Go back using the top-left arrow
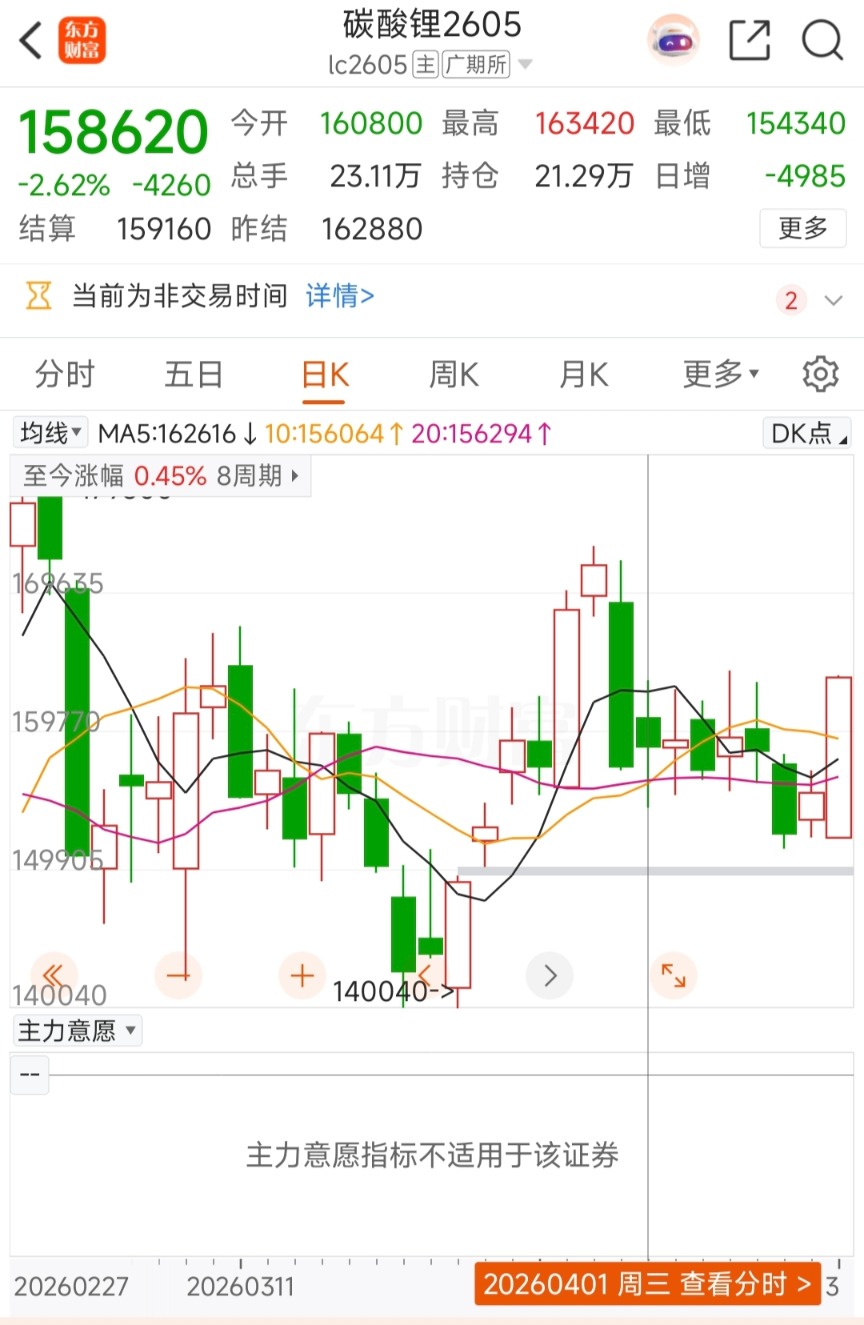The width and height of the screenshot is (864, 1325). coord(32,41)
